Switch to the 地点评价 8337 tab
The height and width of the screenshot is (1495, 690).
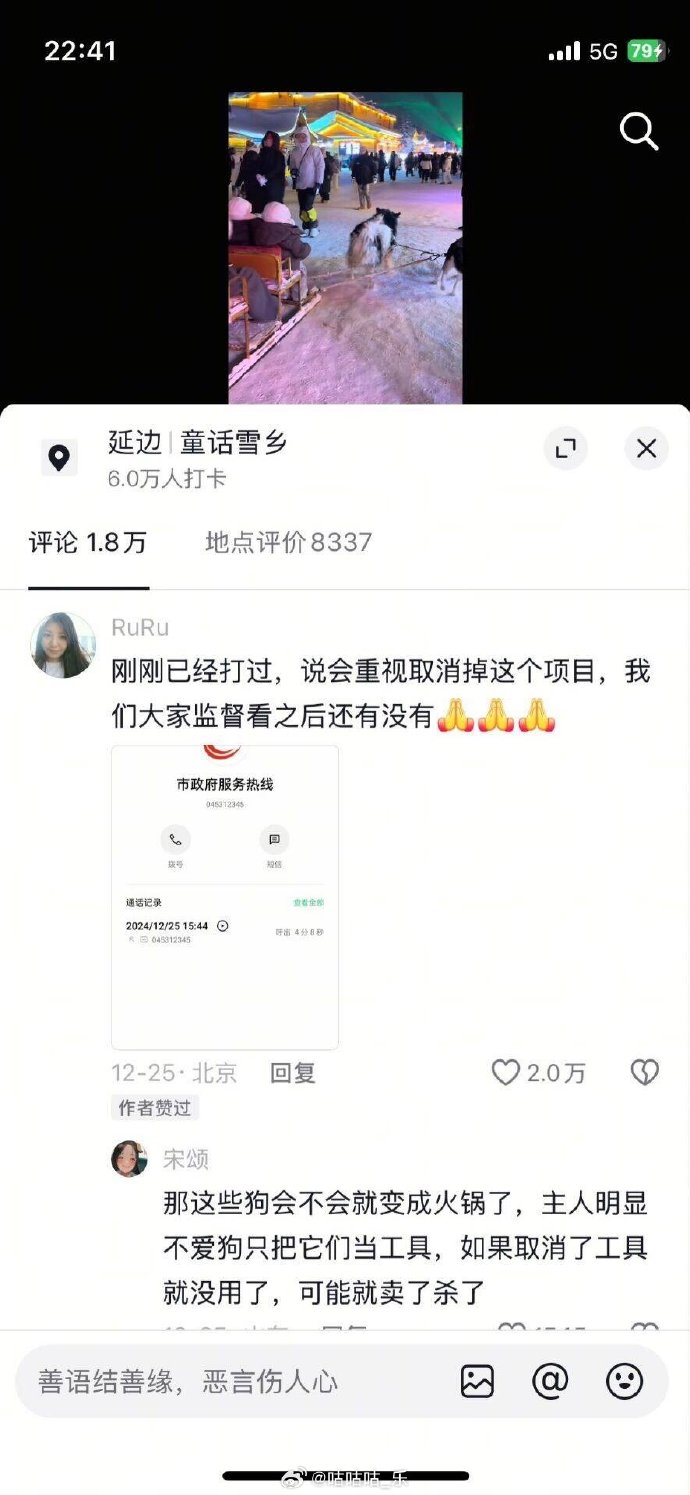[288, 543]
